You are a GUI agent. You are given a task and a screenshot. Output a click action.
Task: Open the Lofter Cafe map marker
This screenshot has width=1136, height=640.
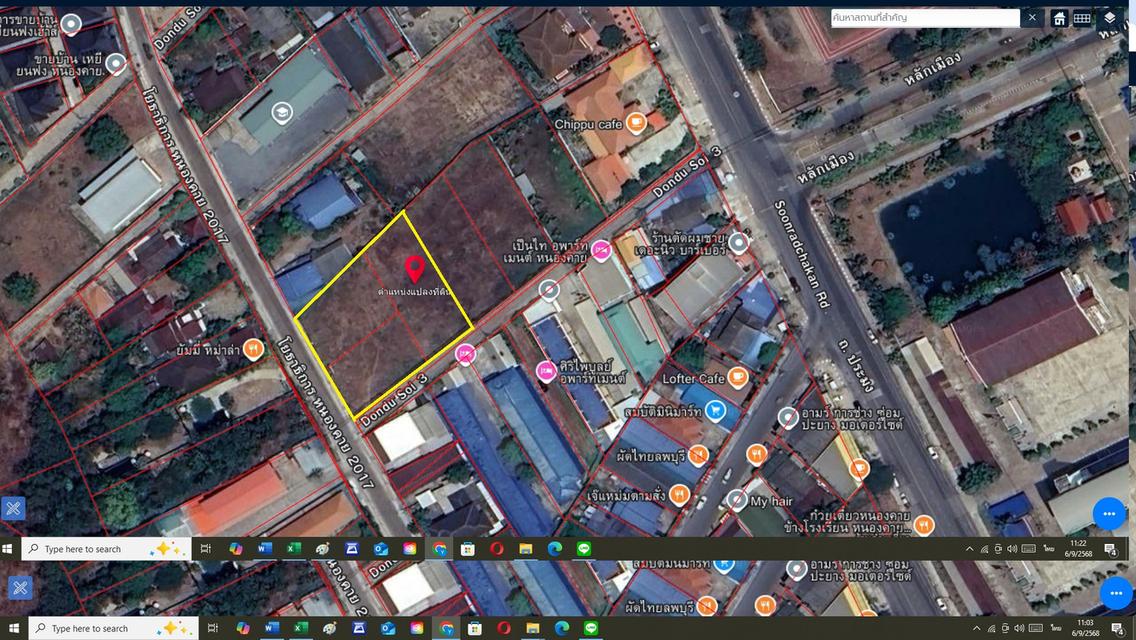coord(737,378)
